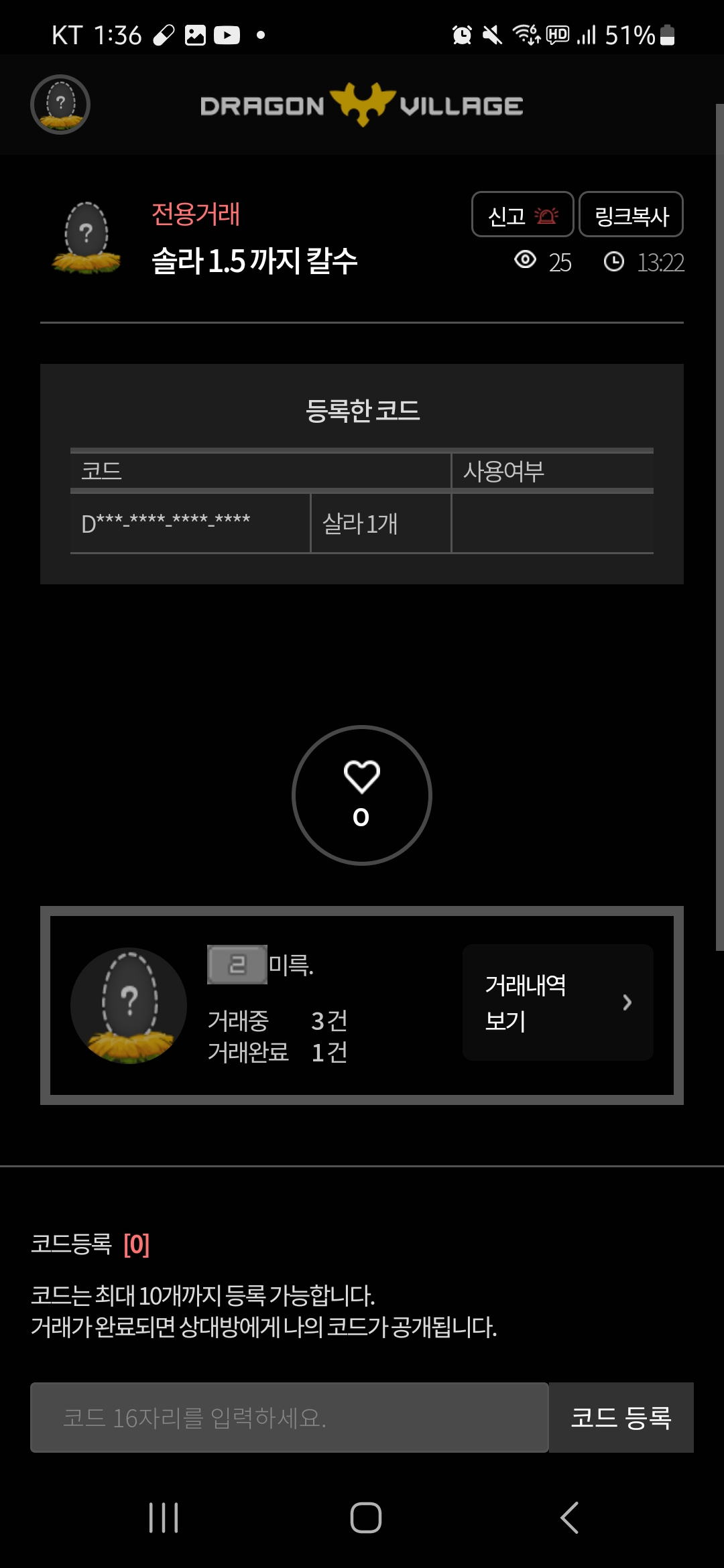Screen dimensions: 724x1568
Task: Tap the 신고 report button
Action: tap(522, 214)
